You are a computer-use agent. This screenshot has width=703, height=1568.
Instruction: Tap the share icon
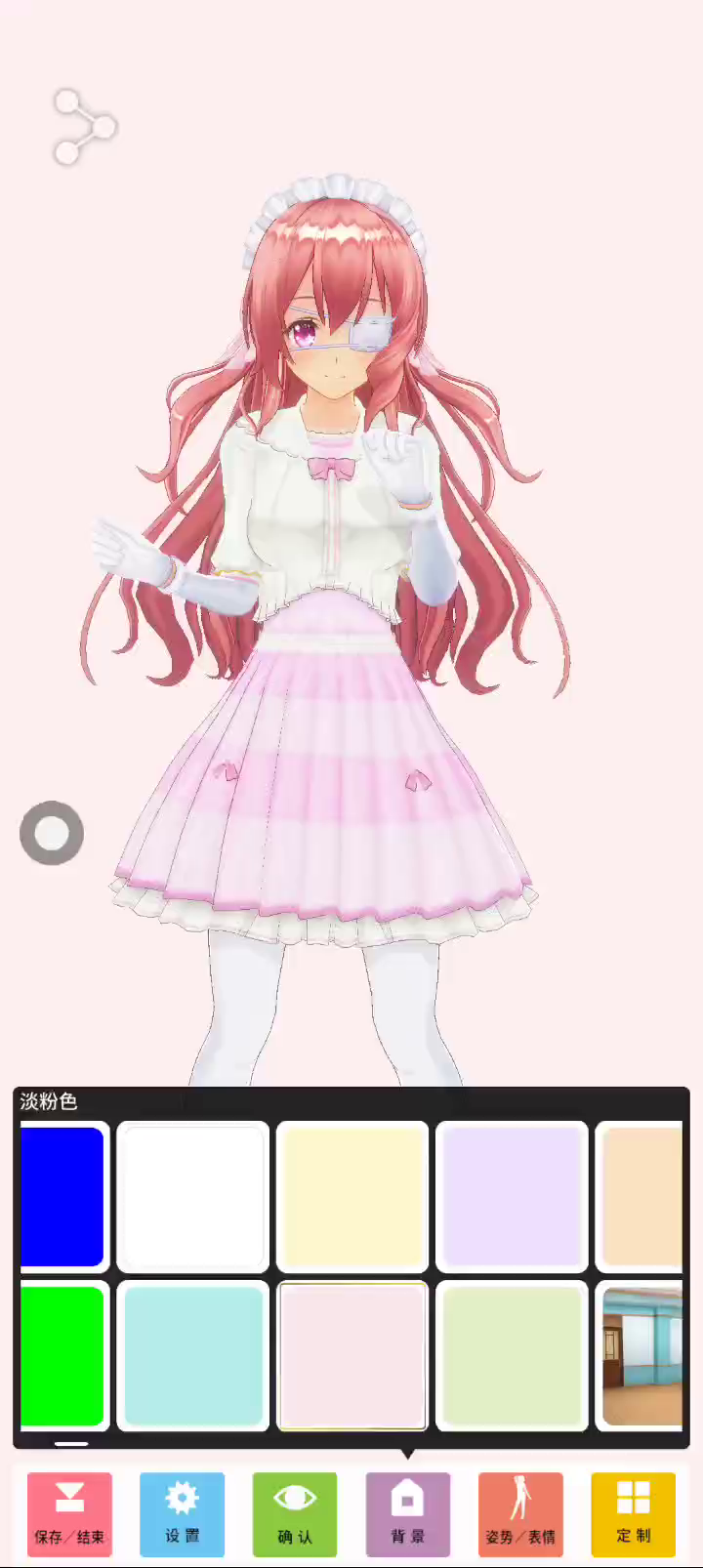click(84, 127)
